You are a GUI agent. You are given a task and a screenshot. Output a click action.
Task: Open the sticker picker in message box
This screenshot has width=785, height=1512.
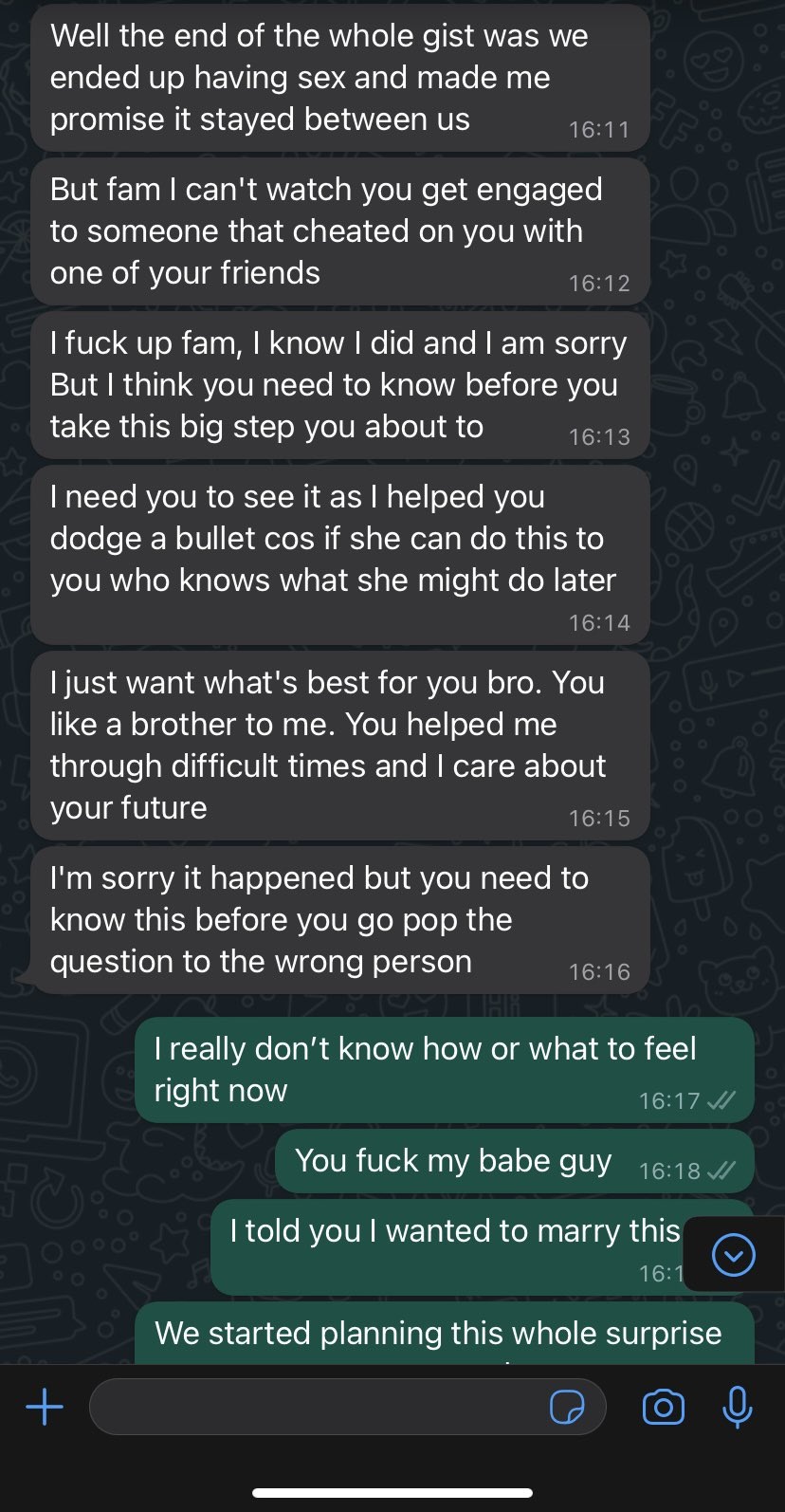pos(567,1407)
